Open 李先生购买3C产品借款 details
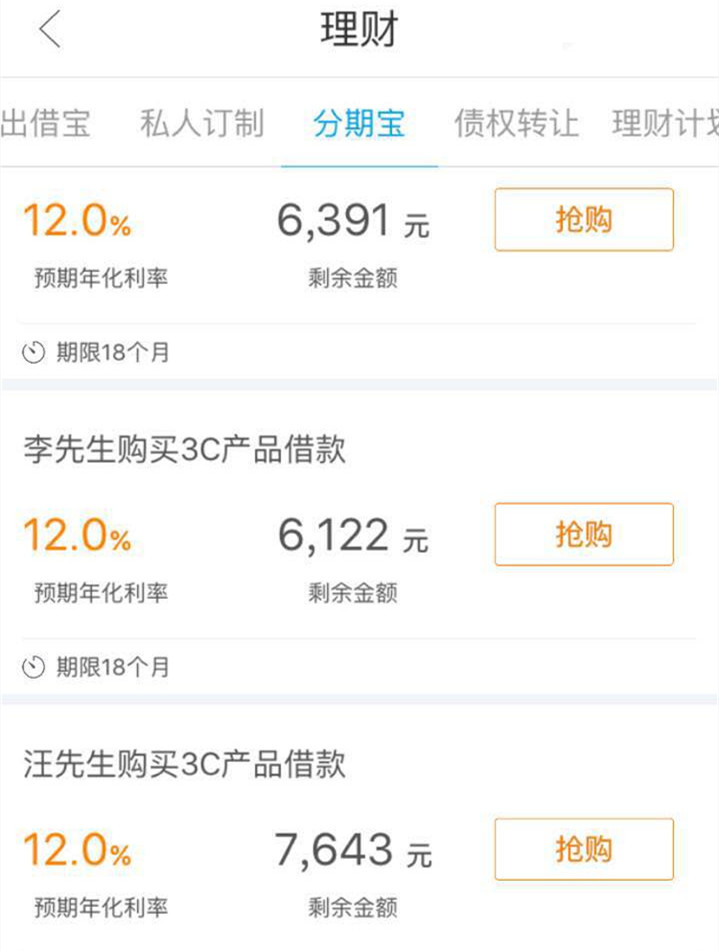Viewport: 719px width, 951px height. click(x=185, y=450)
